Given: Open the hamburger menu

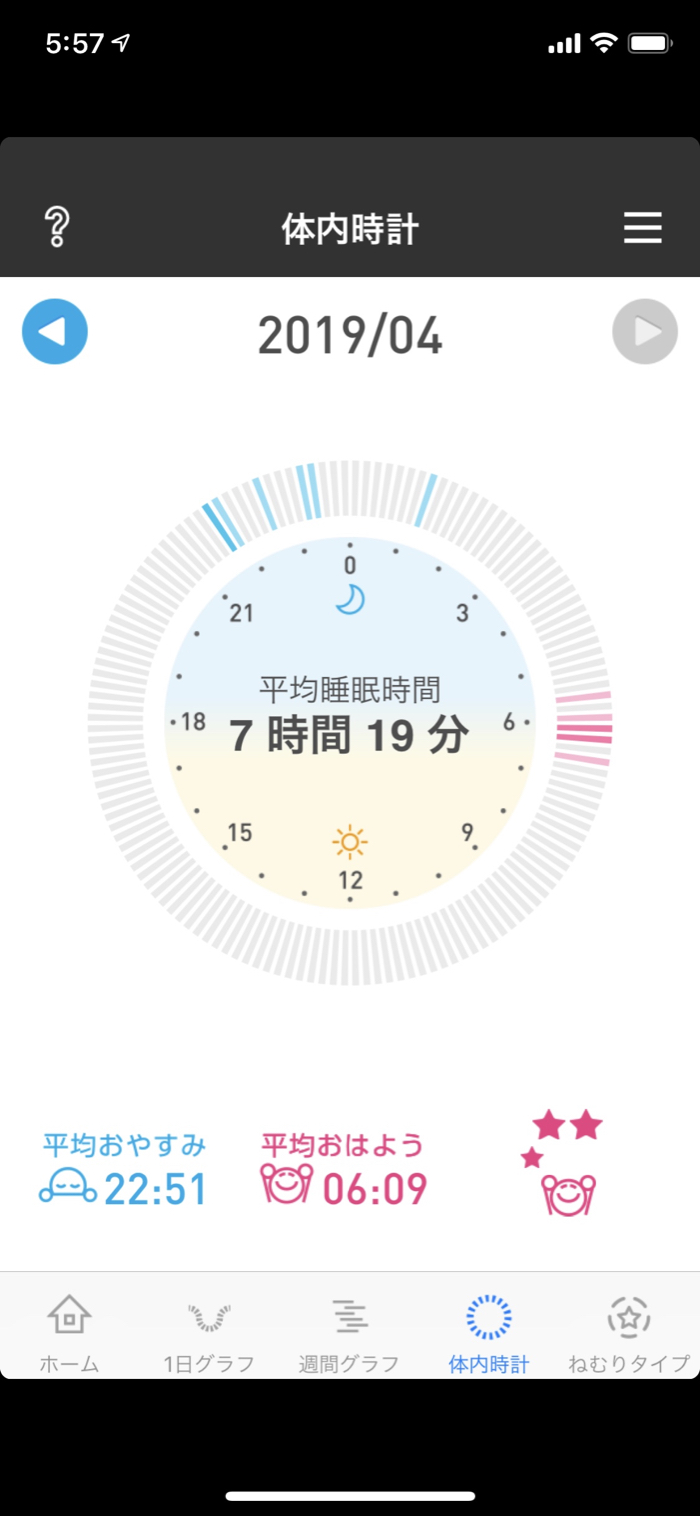Looking at the screenshot, I should pos(643,228).
